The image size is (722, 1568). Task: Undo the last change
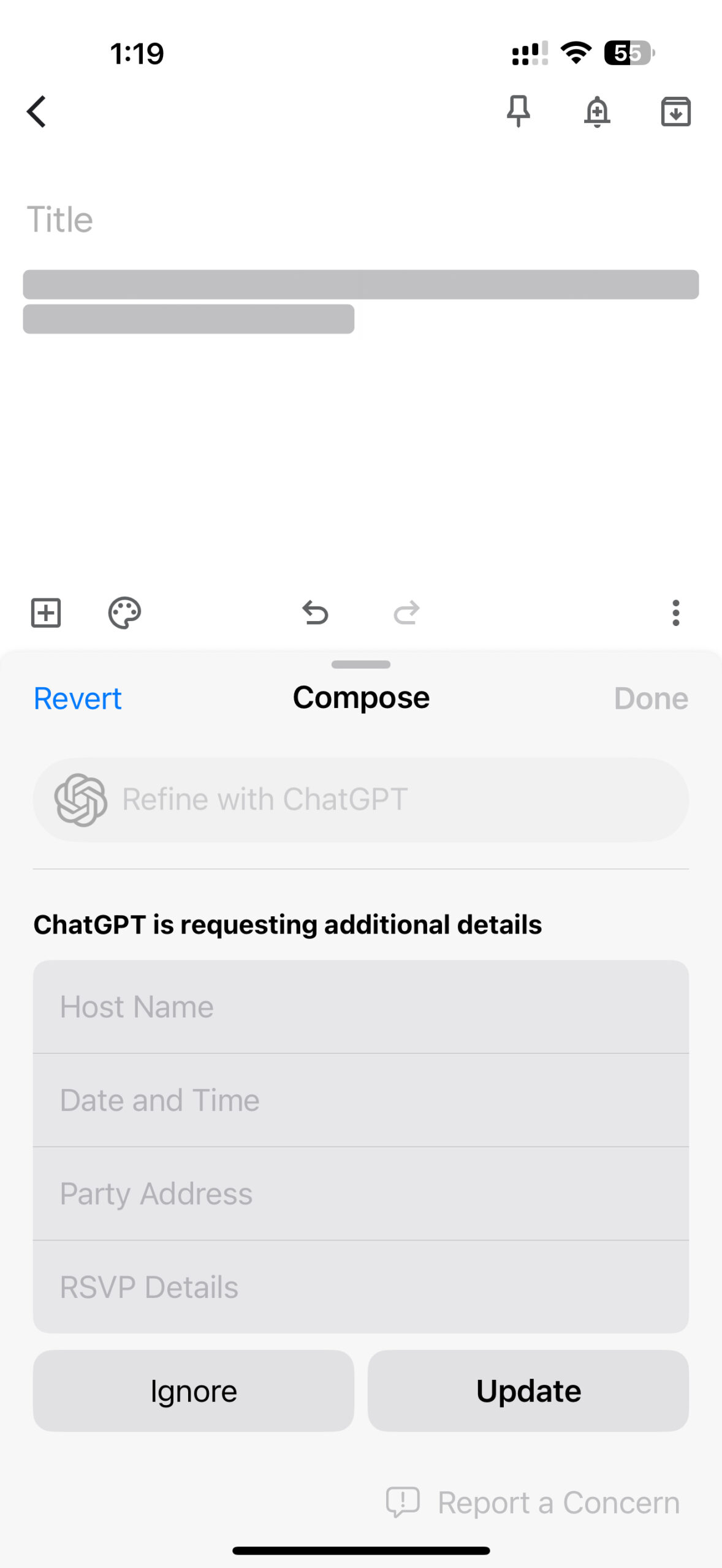click(315, 612)
